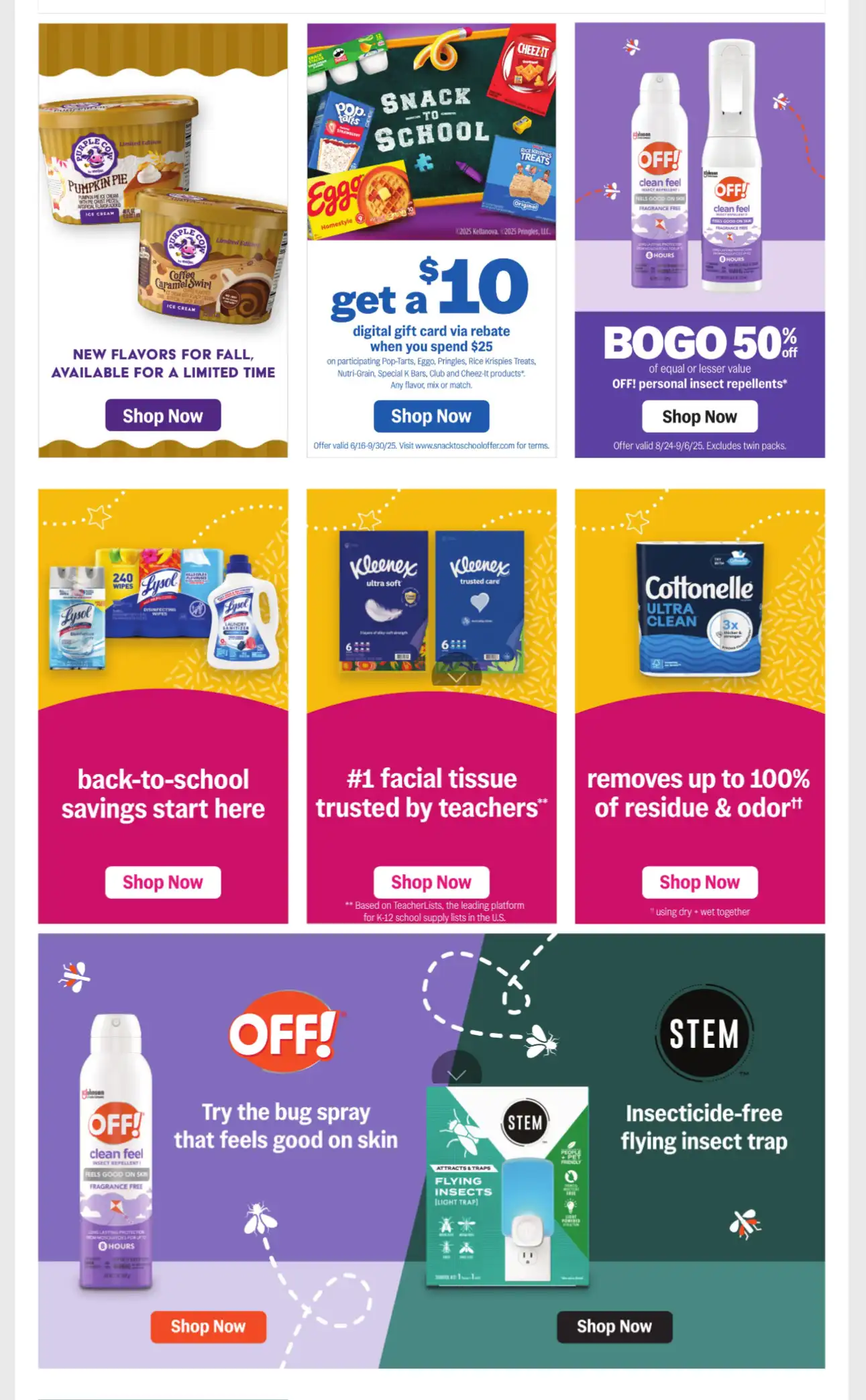
Task: Shop Now for Kleenex facial tissue
Action: pyautogui.click(x=431, y=882)
